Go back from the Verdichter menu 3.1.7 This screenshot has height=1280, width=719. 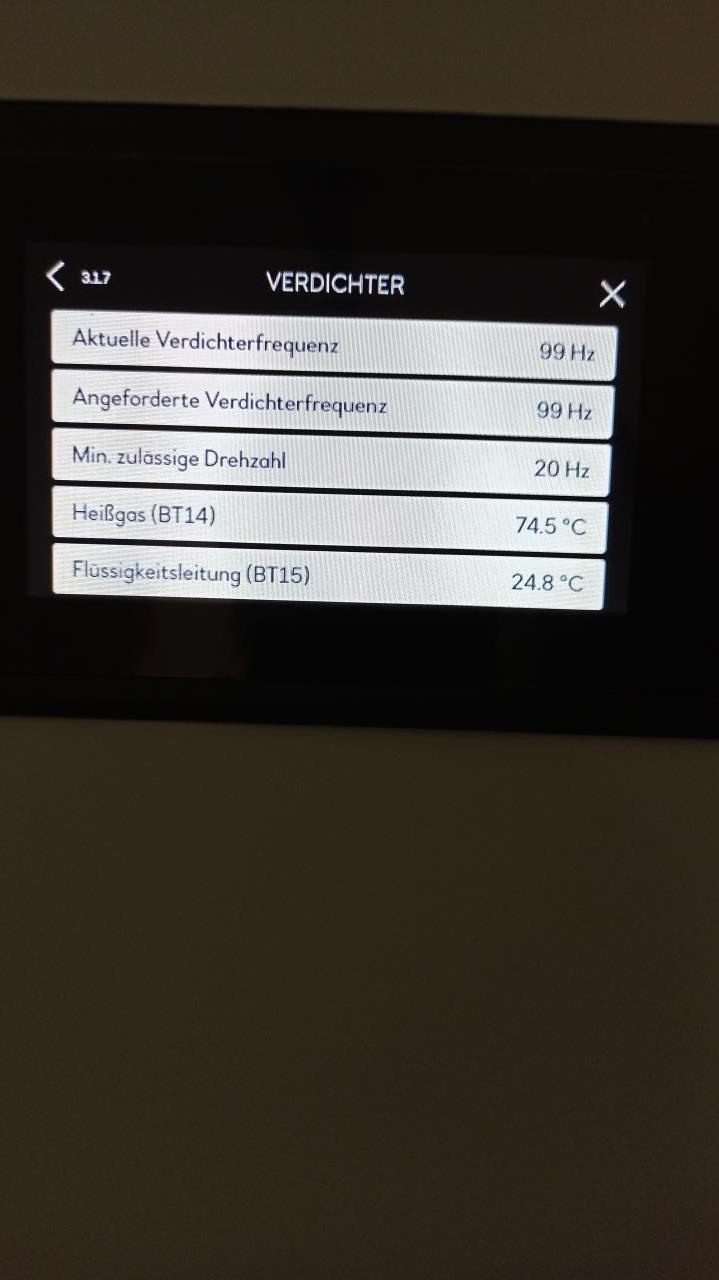[56, 276]
